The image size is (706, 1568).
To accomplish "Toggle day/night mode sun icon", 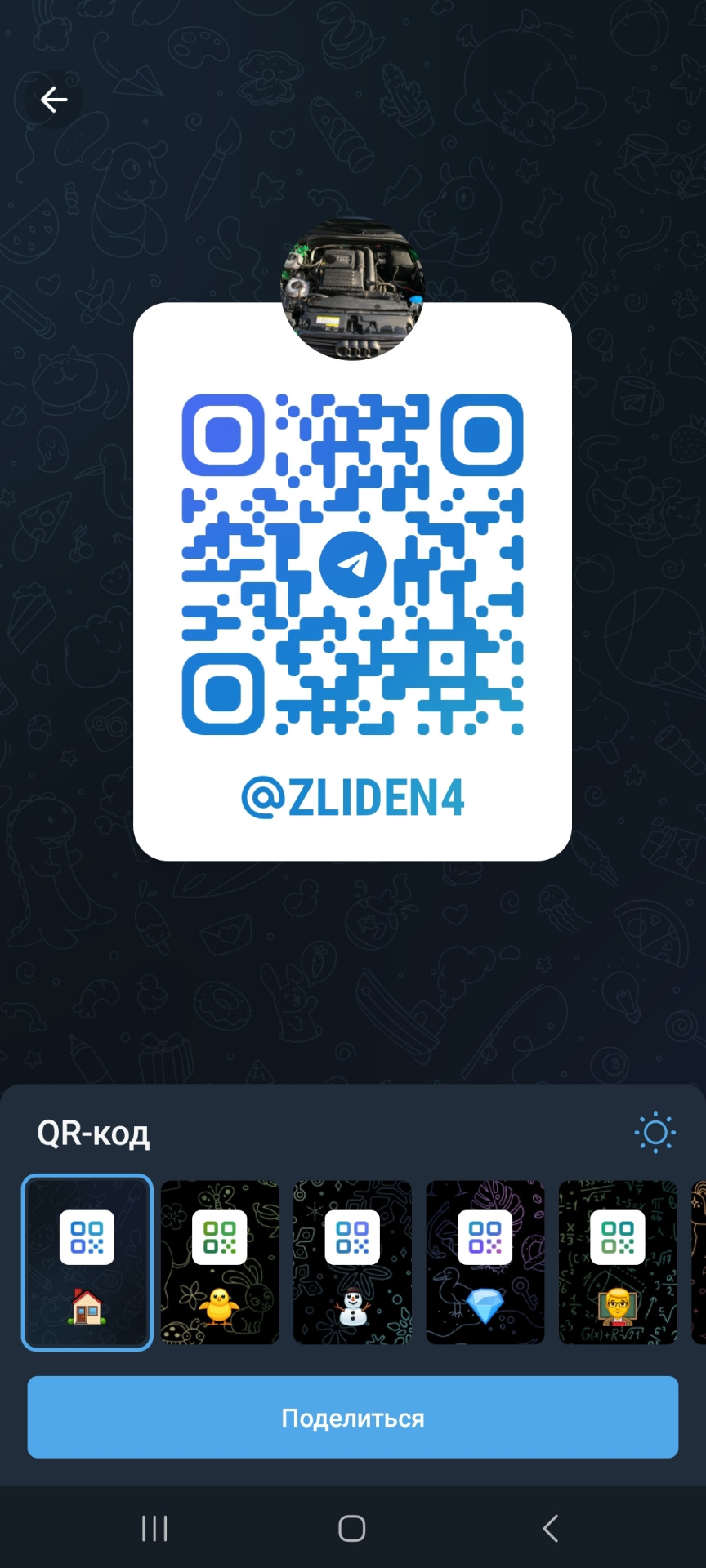I will [655, 1133].
